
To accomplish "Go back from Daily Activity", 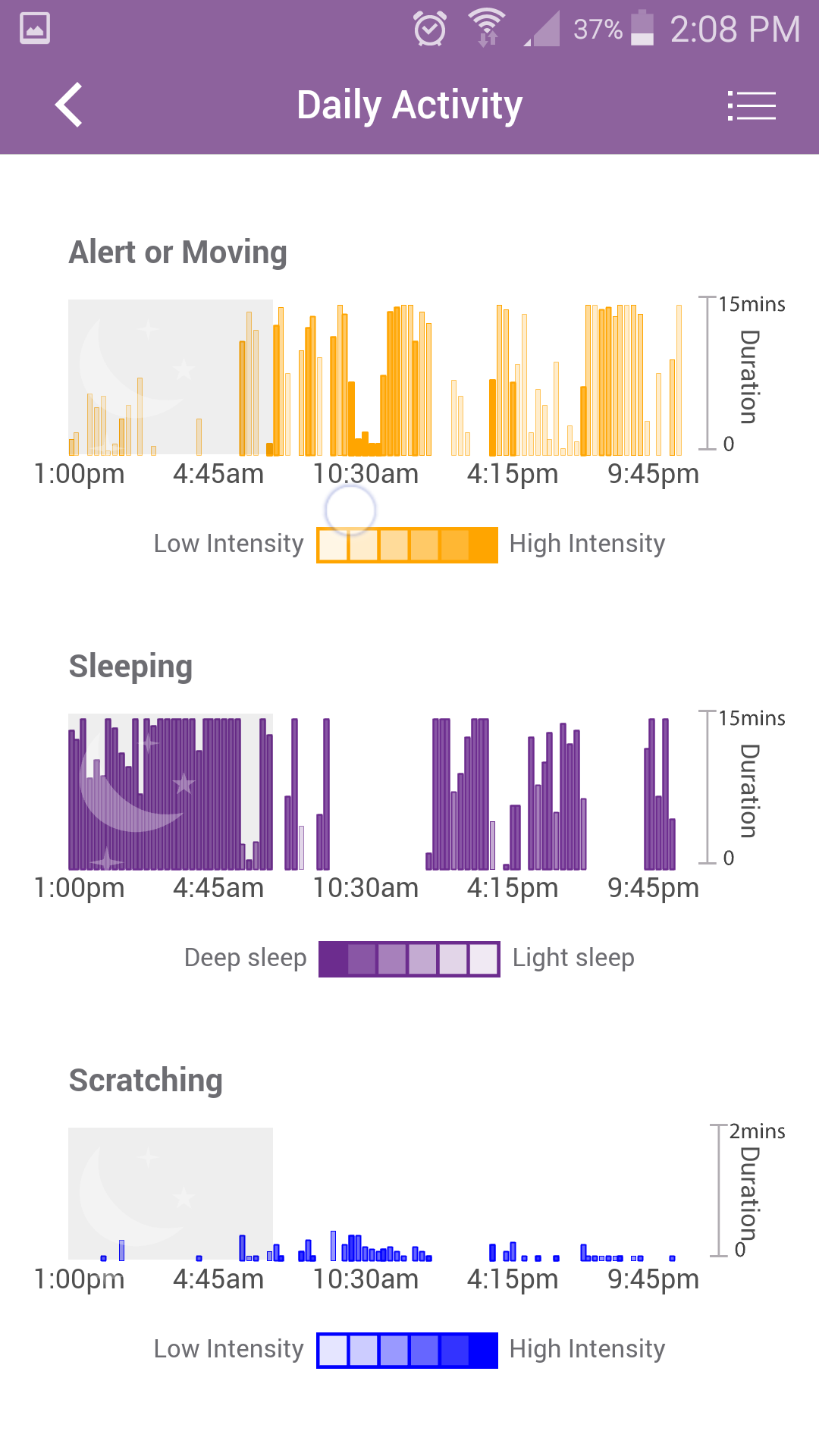I will pos(69,105).
